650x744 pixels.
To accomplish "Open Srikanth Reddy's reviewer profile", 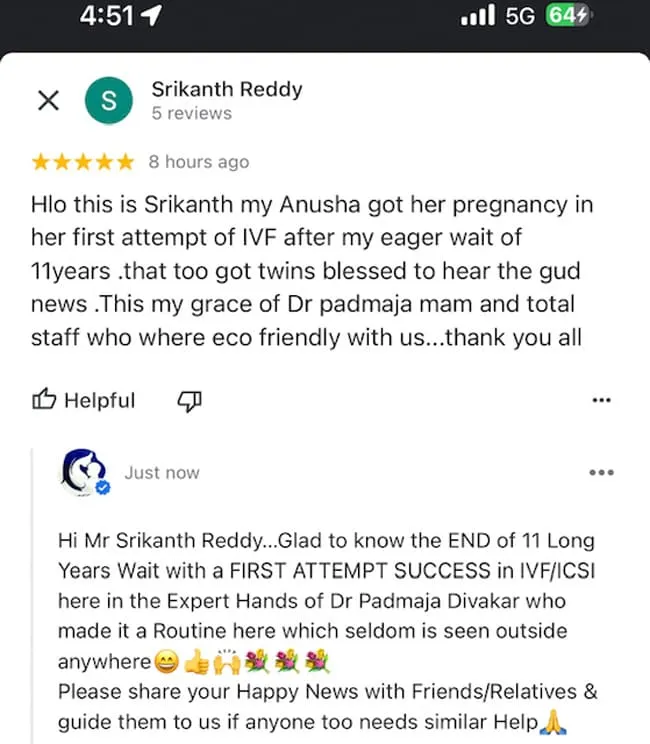I will click(109, 100).
